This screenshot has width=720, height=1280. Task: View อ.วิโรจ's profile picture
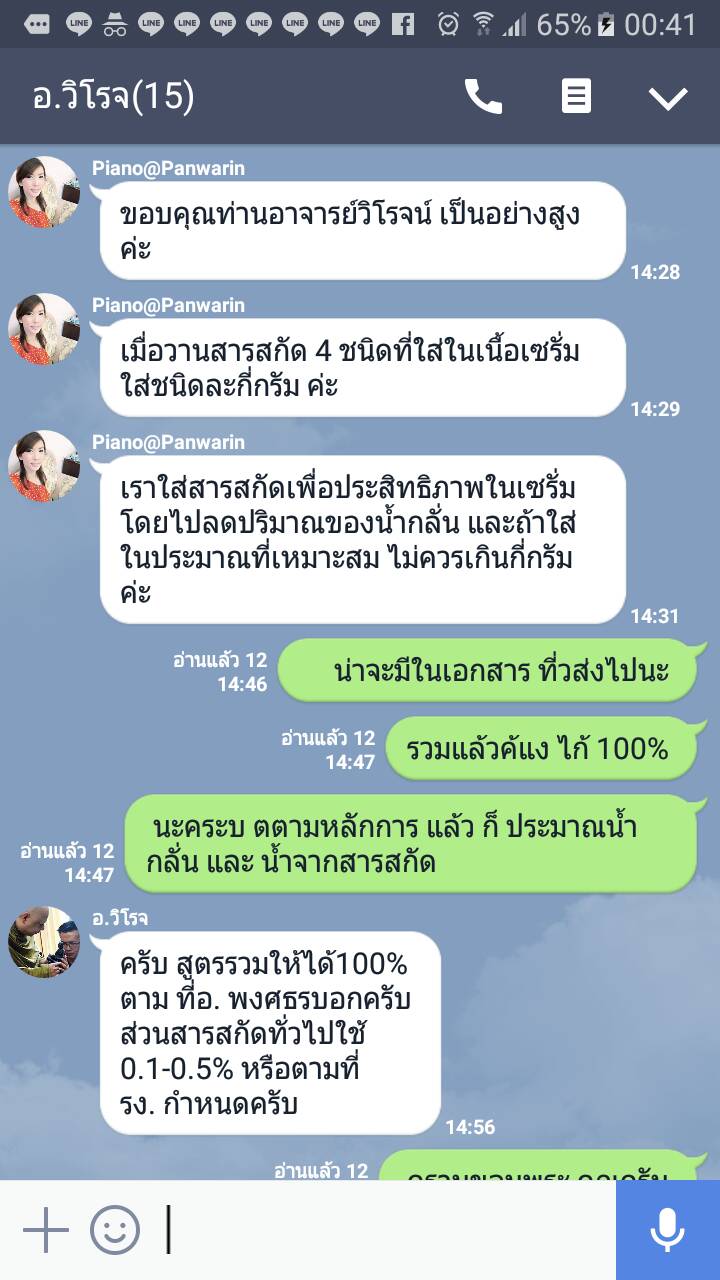coord(43,941)
